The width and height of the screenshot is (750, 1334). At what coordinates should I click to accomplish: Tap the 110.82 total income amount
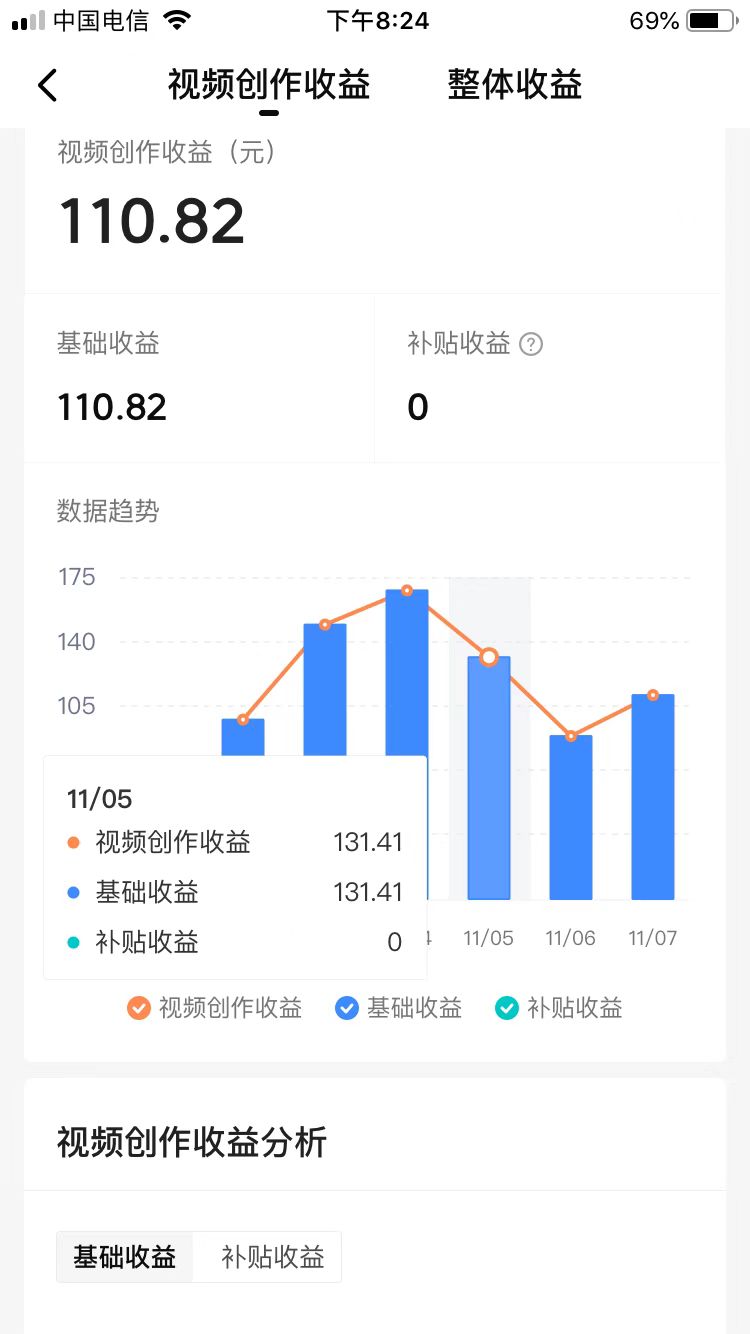pyautogui.click(x=150, y=220)
